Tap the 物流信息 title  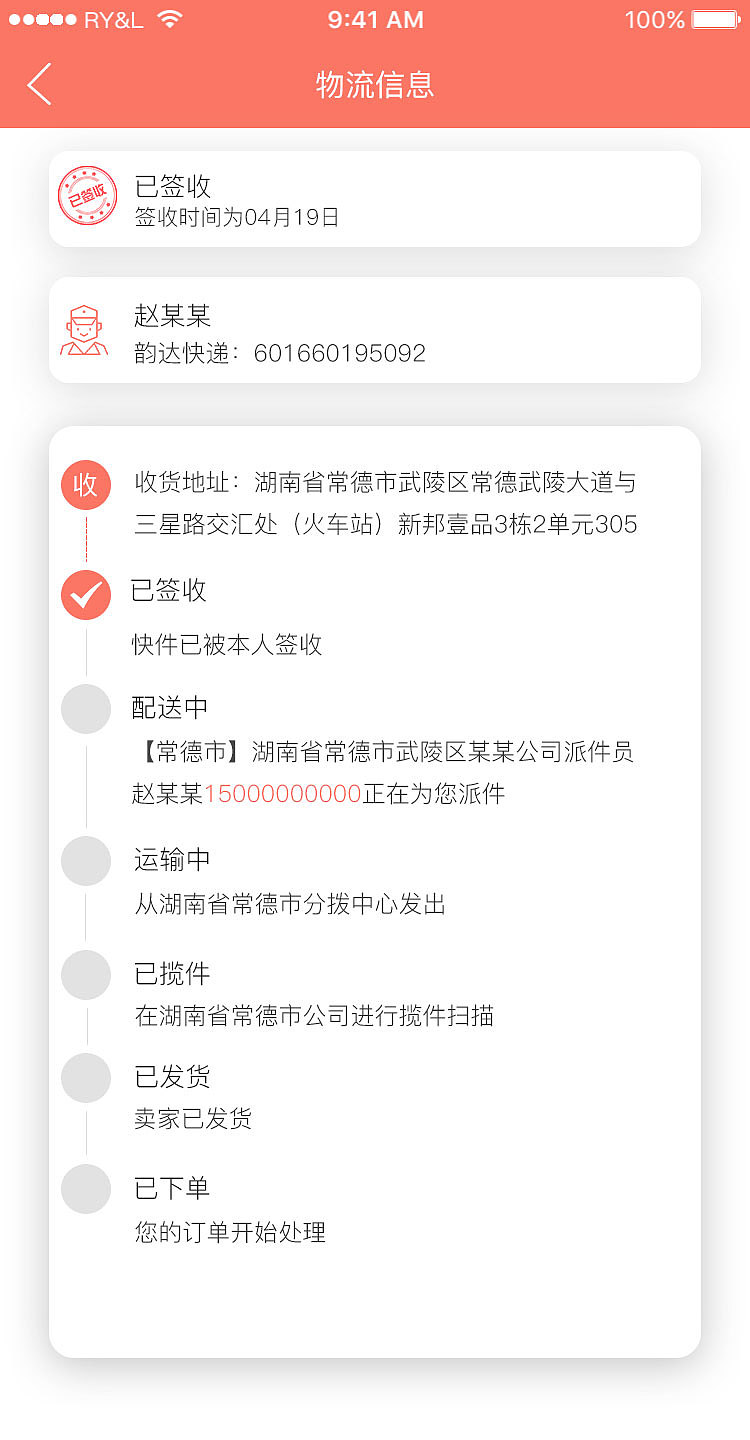375,85
